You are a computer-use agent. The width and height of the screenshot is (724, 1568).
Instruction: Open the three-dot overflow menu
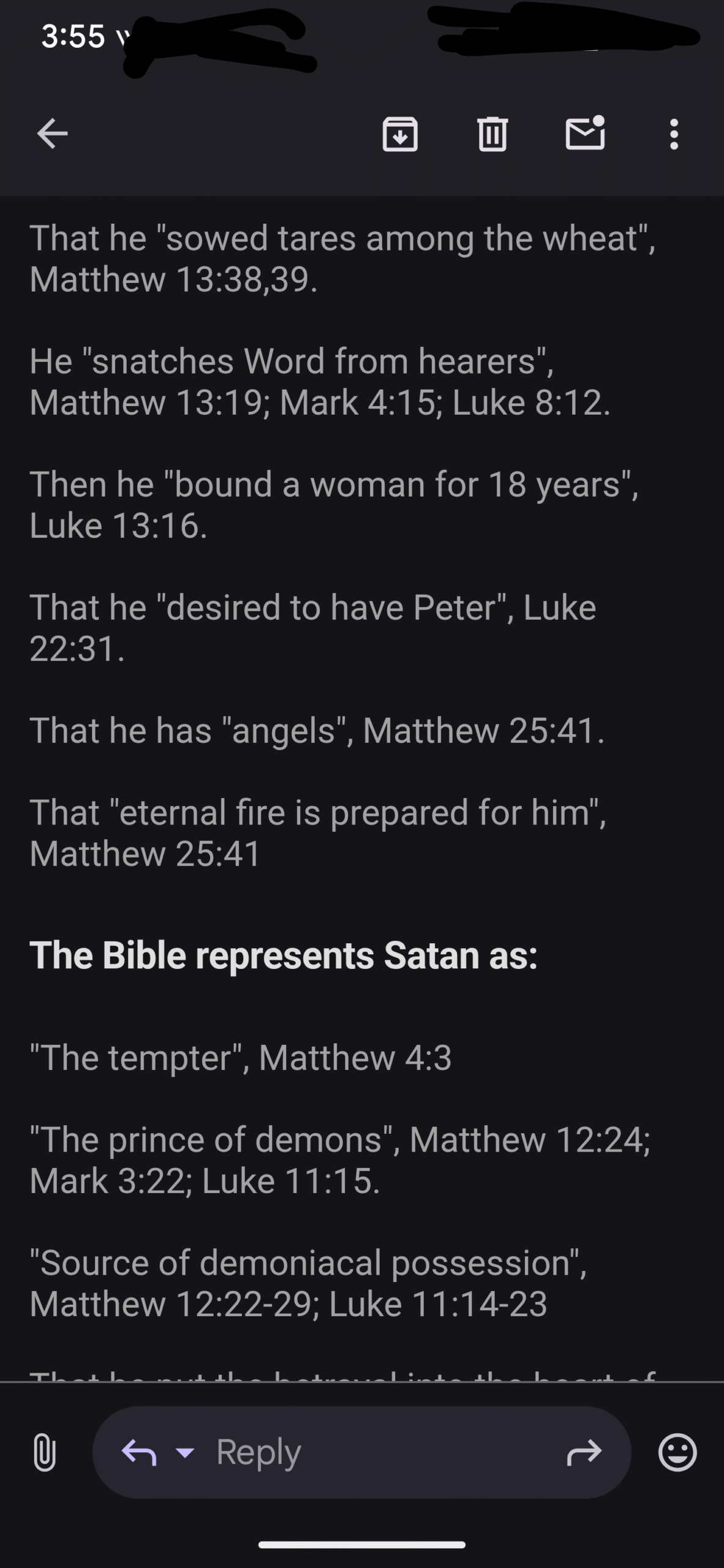[674, 134]
